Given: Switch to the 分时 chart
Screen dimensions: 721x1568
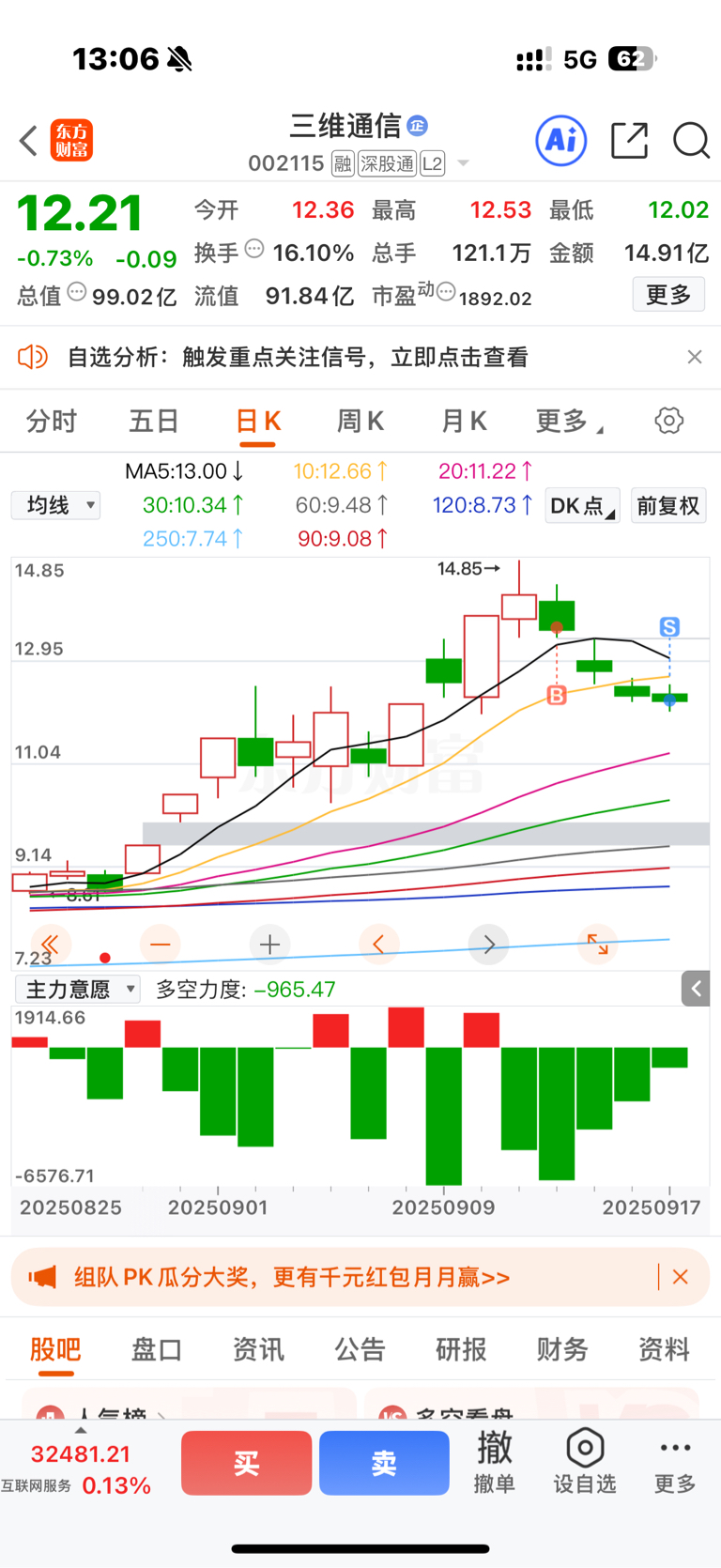Looking at the screenshot, I should pos(51,422).
